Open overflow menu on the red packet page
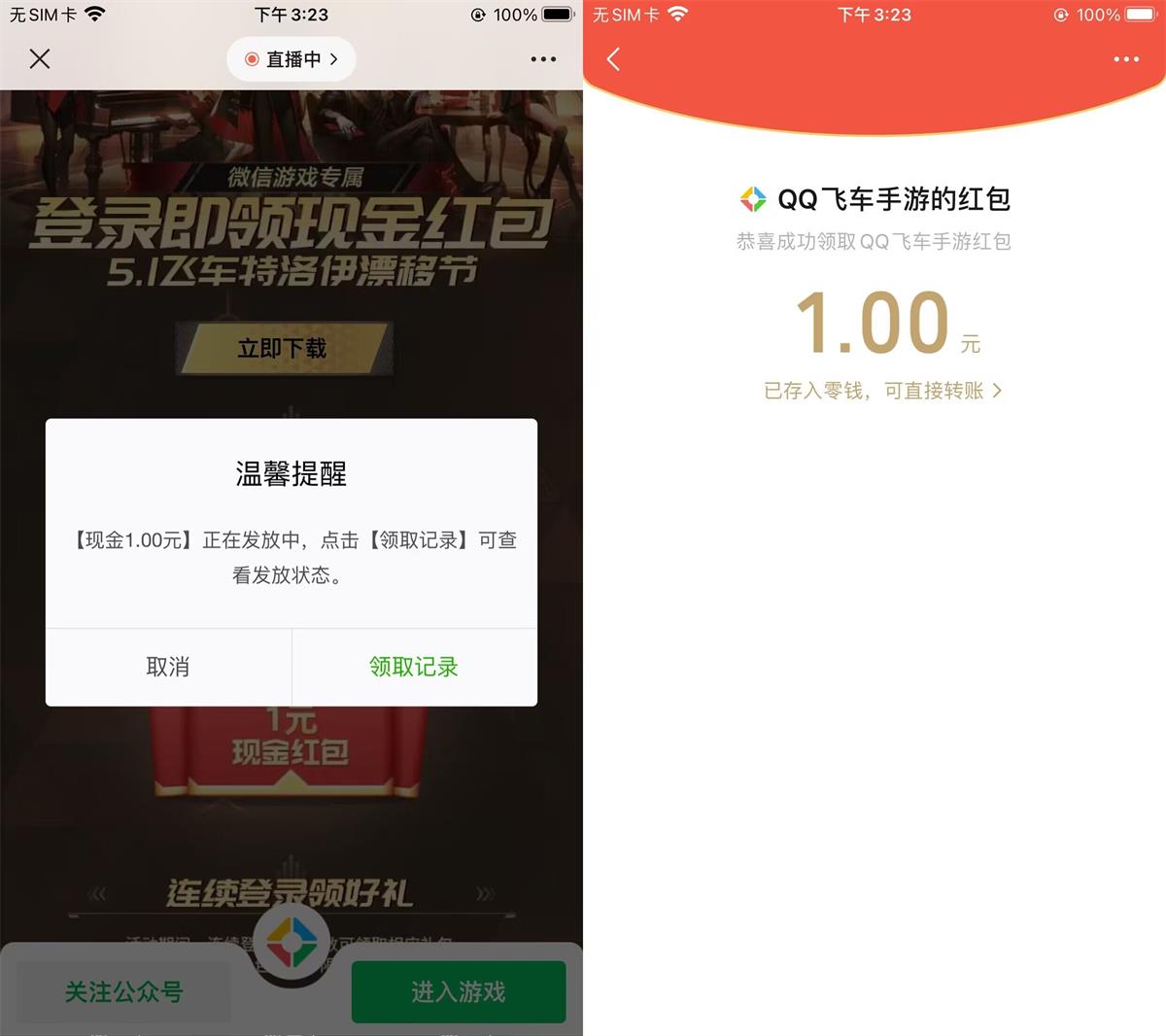 pos(1126,59)
